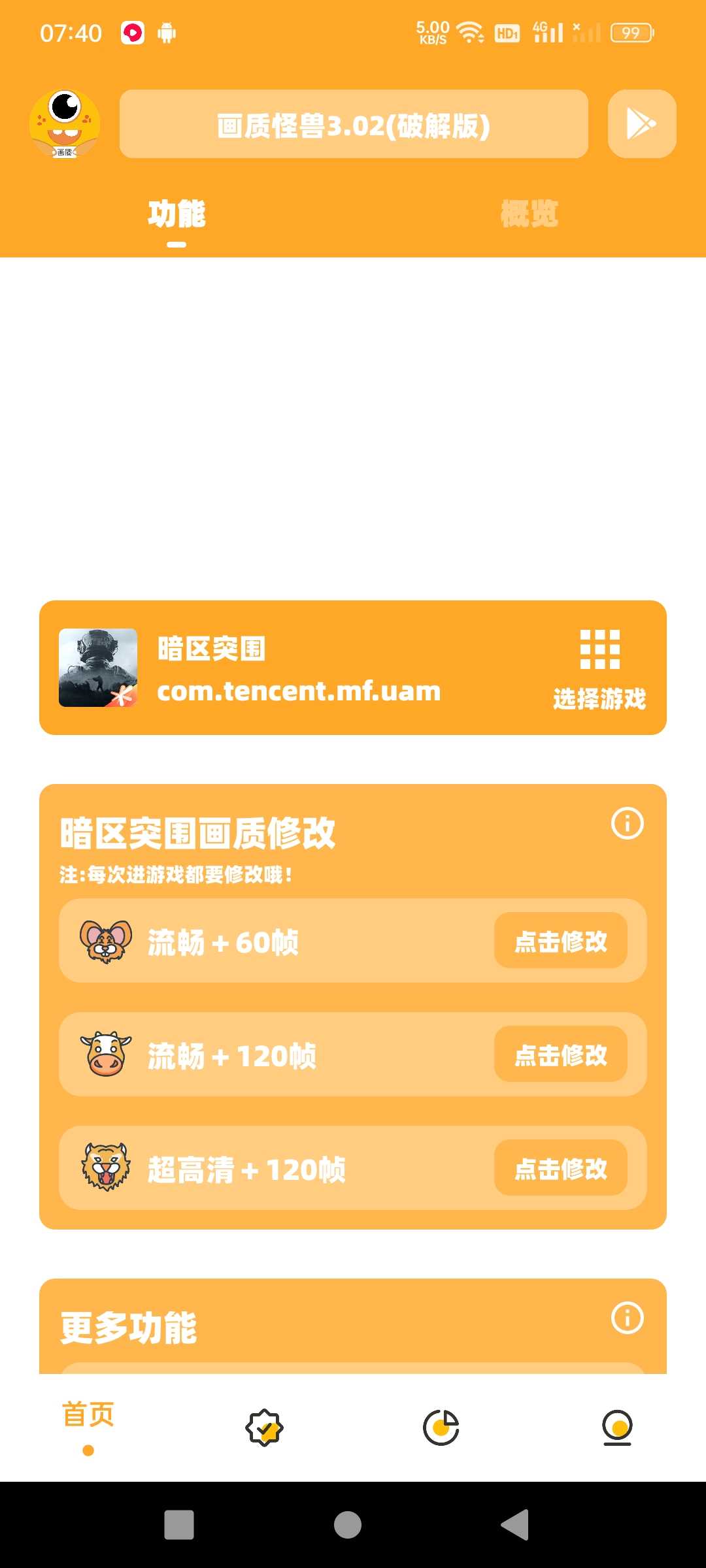Tap the play icon in the top bar

tap(641, 124)
